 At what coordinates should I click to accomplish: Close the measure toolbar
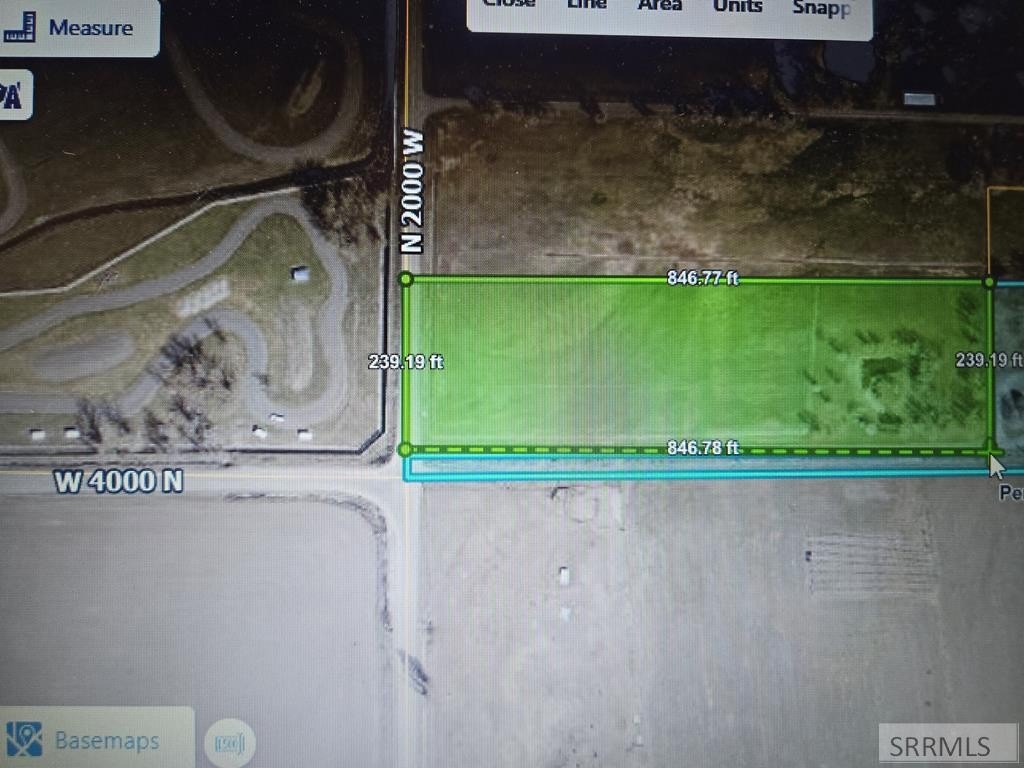[x=509, y=5]
